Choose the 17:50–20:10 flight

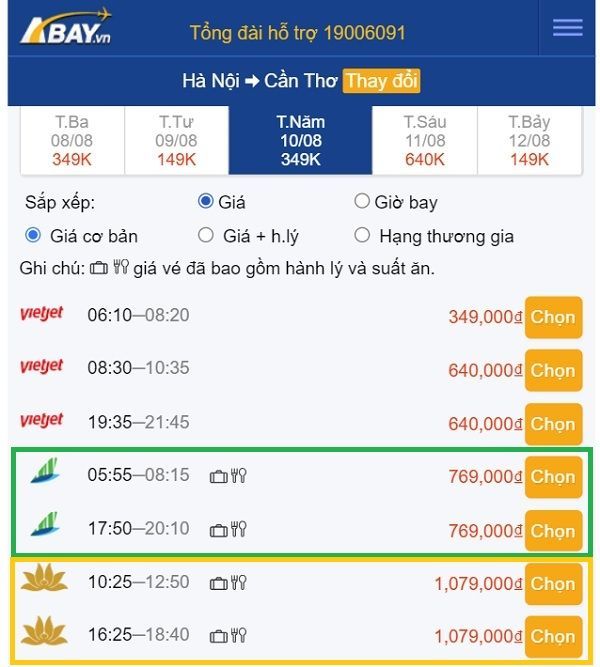point(553,531)
